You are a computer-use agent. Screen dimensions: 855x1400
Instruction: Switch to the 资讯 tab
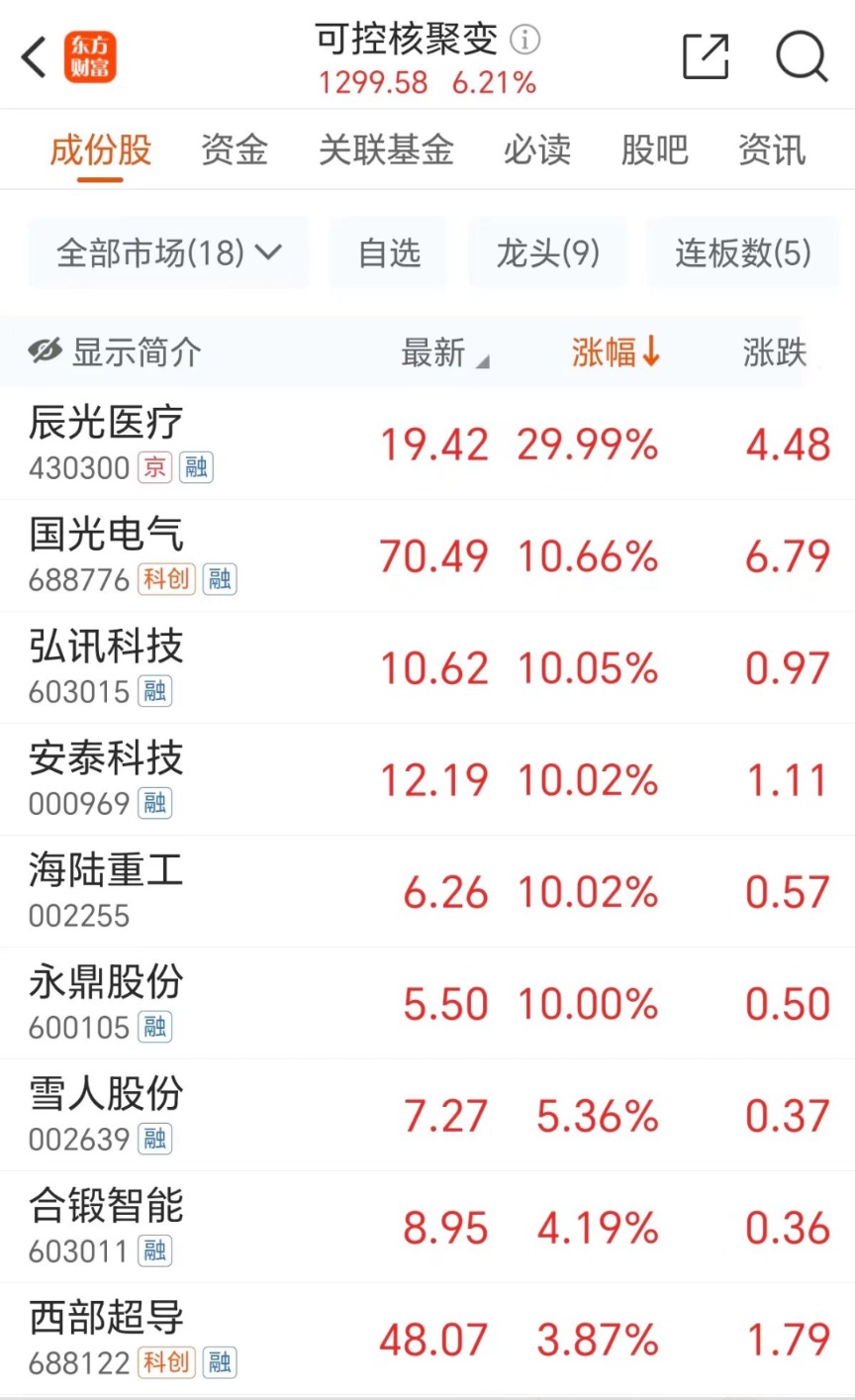click(772, 150)
